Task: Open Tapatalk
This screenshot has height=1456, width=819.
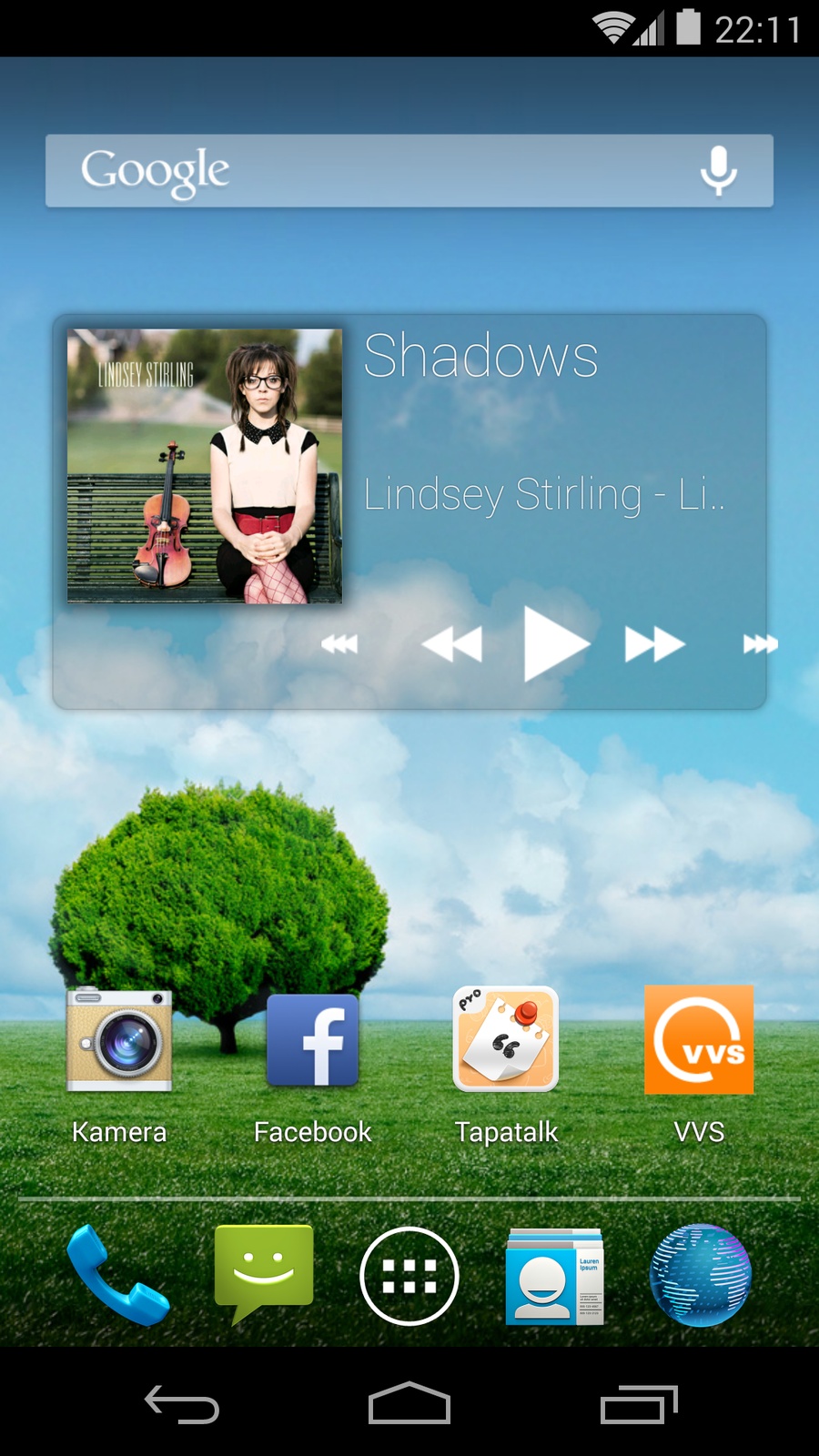Action: (x=506, y=1040)
